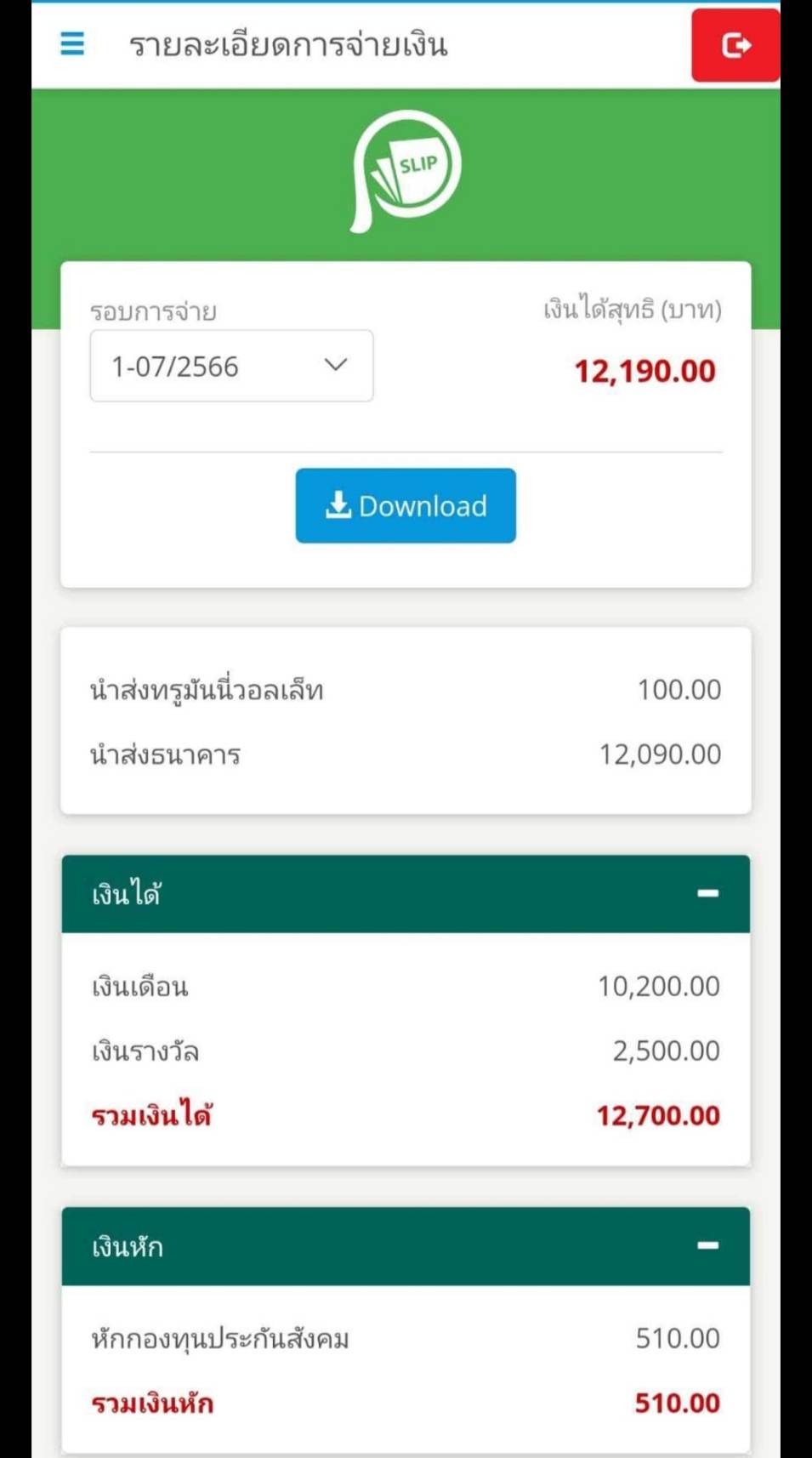
Task: Download the pay slip
Action: pyautogui.click(x=406, y=505)
